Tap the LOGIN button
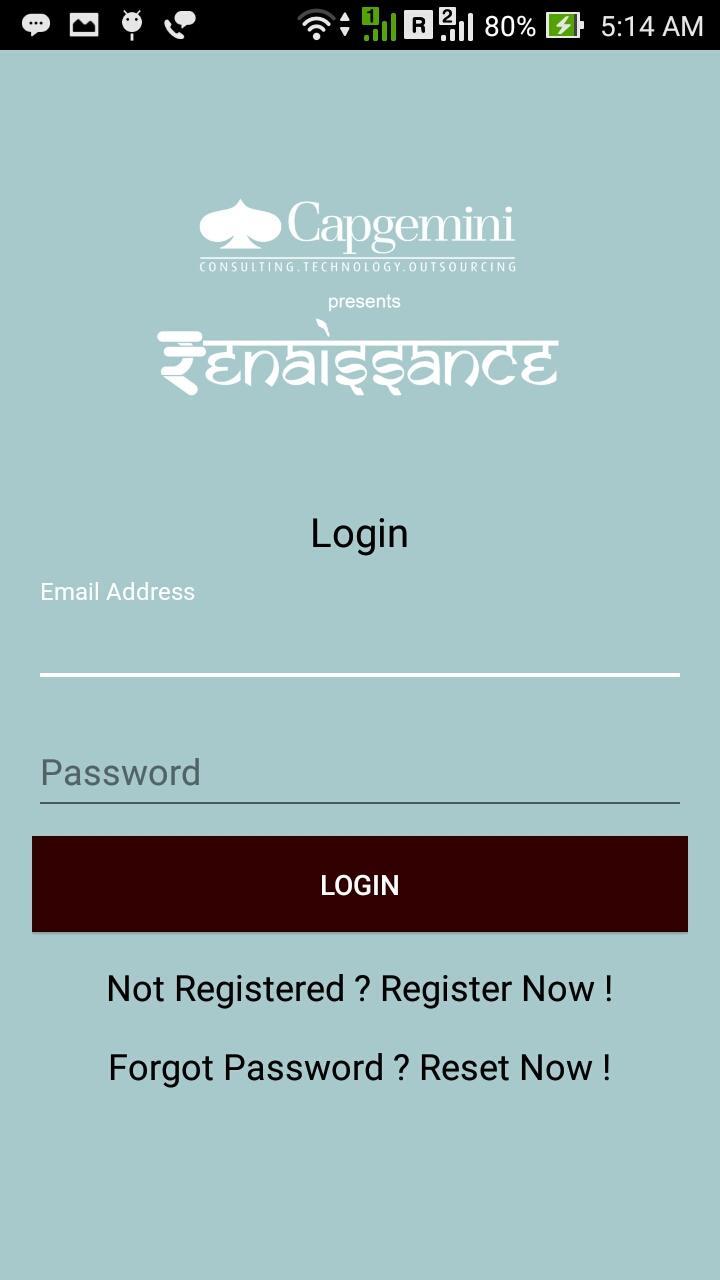The image size is (720, 1280). point(360,884)
